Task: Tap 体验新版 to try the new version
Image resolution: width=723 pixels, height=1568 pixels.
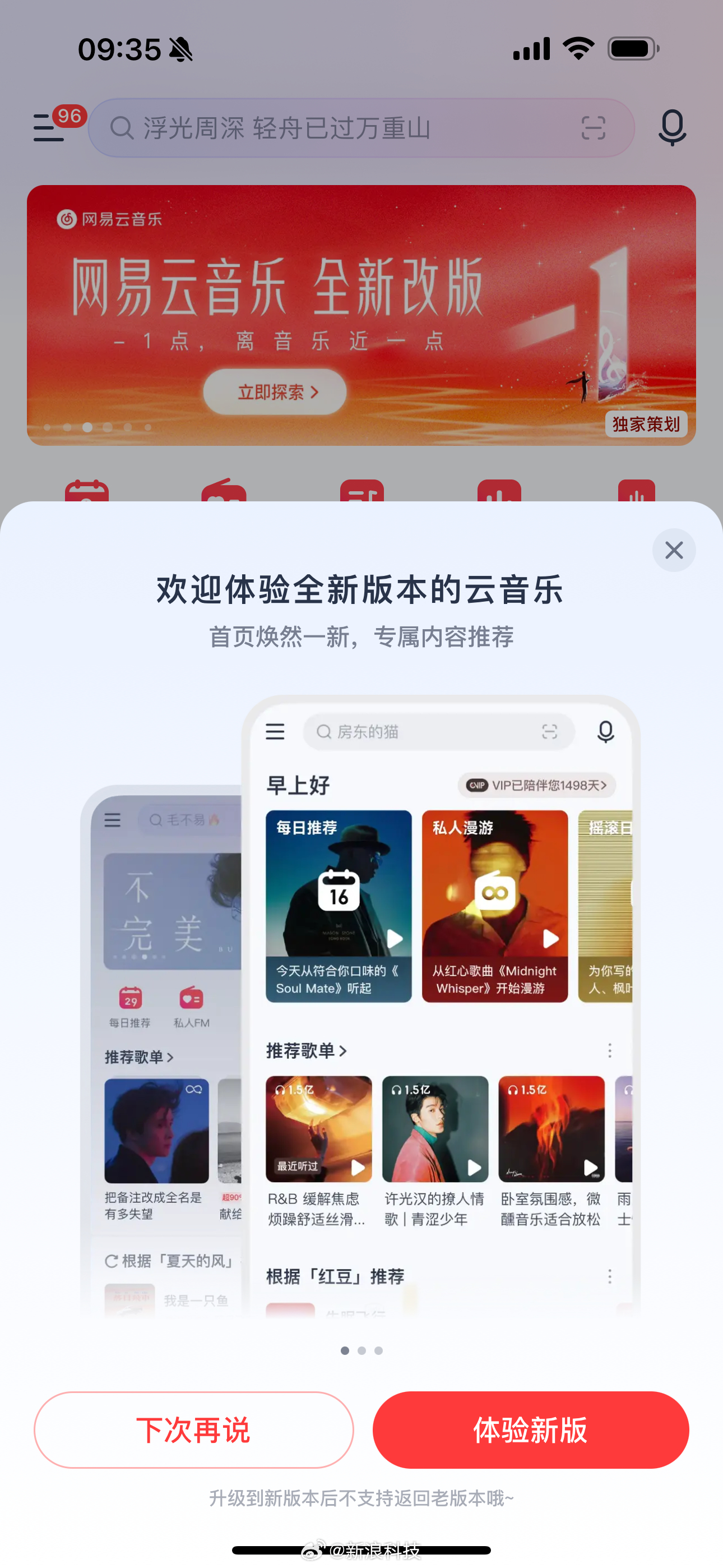Action: [530, 1429]
